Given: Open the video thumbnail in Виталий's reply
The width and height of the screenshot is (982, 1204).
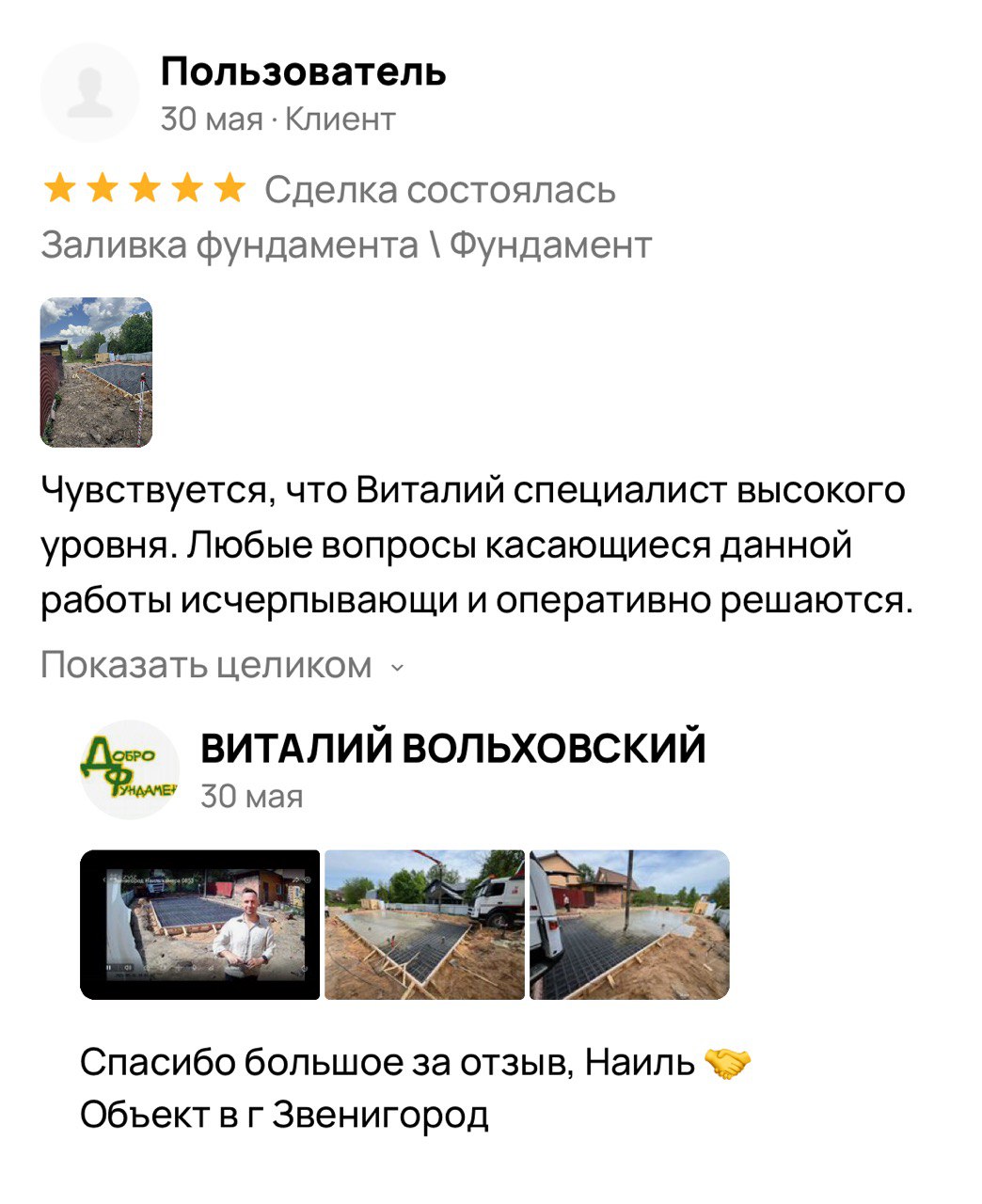Looking at the screenshot, I should coord(199,925).
